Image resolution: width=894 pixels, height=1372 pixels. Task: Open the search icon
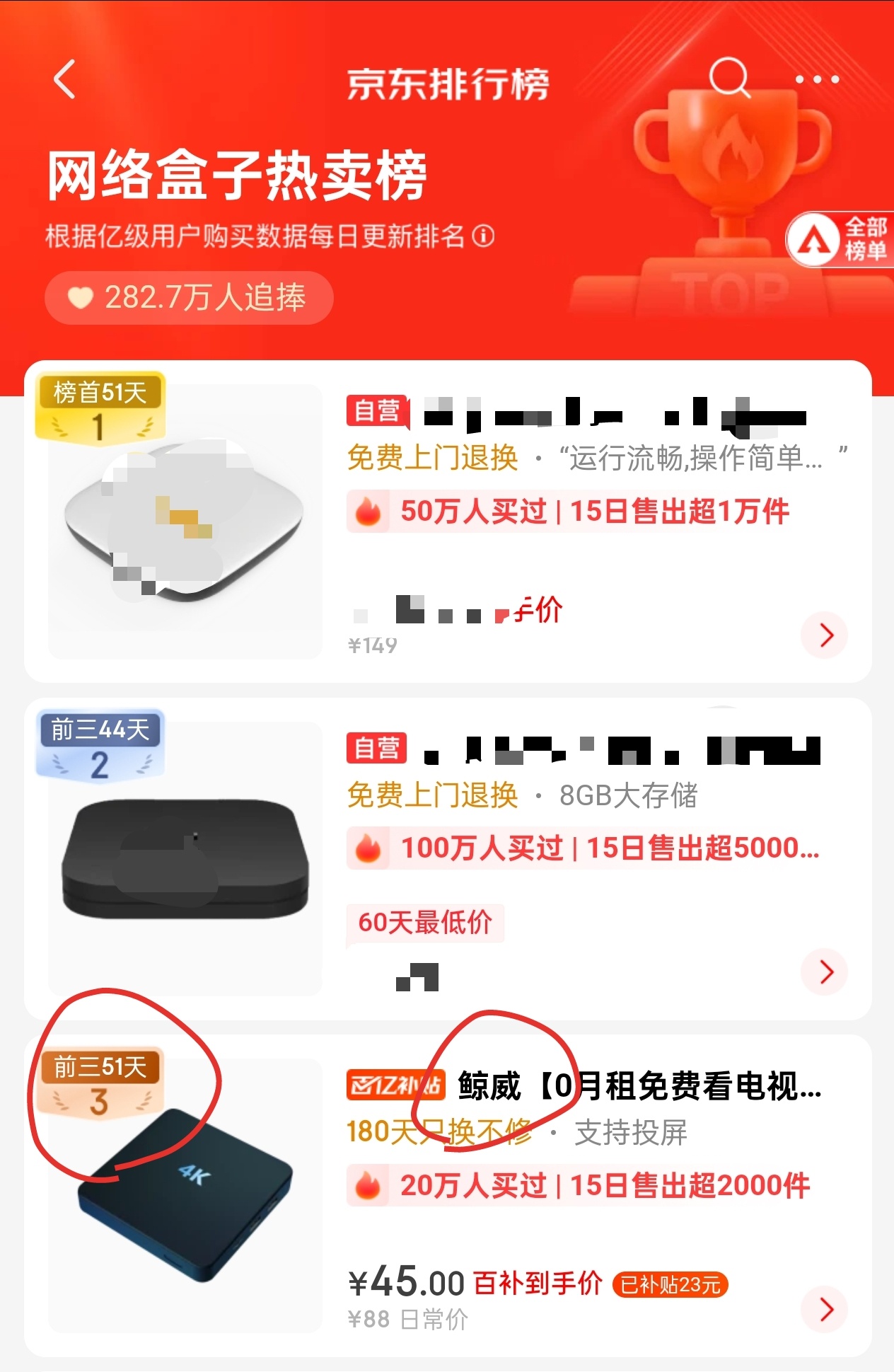pyautogui.click(x=729, y=78)
